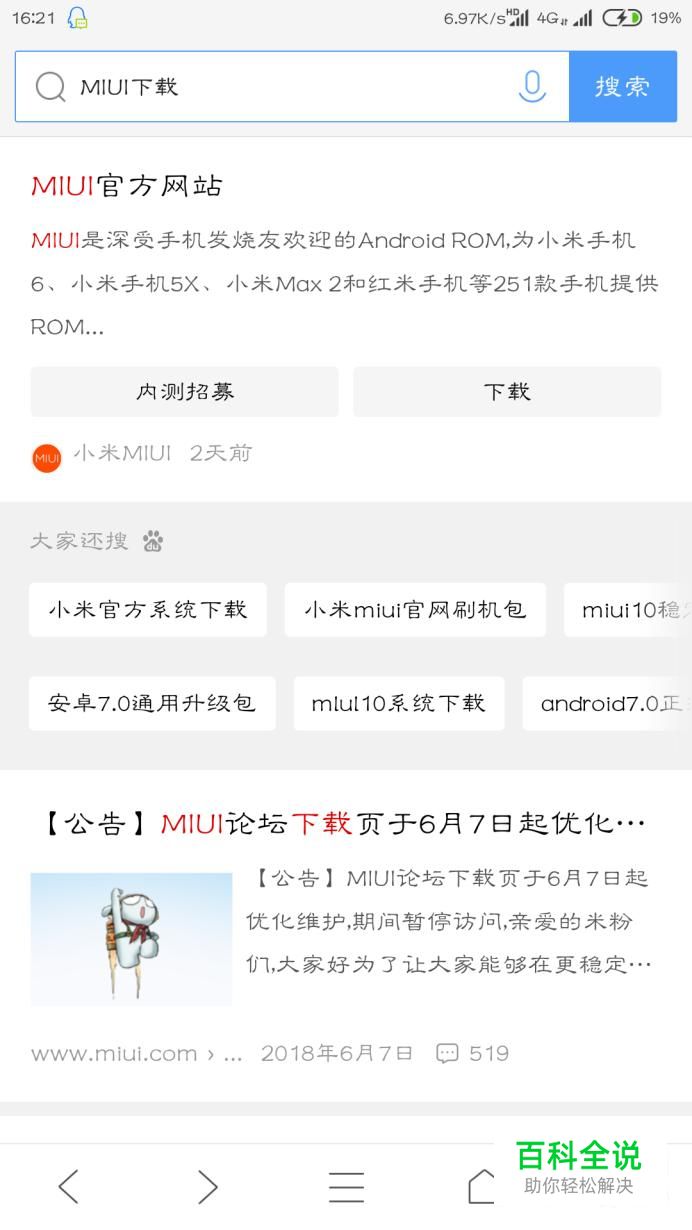This screenshot has width=692, height=1230.
Task: Open the 内测招募 quick link
Action: tap(185, 392)
